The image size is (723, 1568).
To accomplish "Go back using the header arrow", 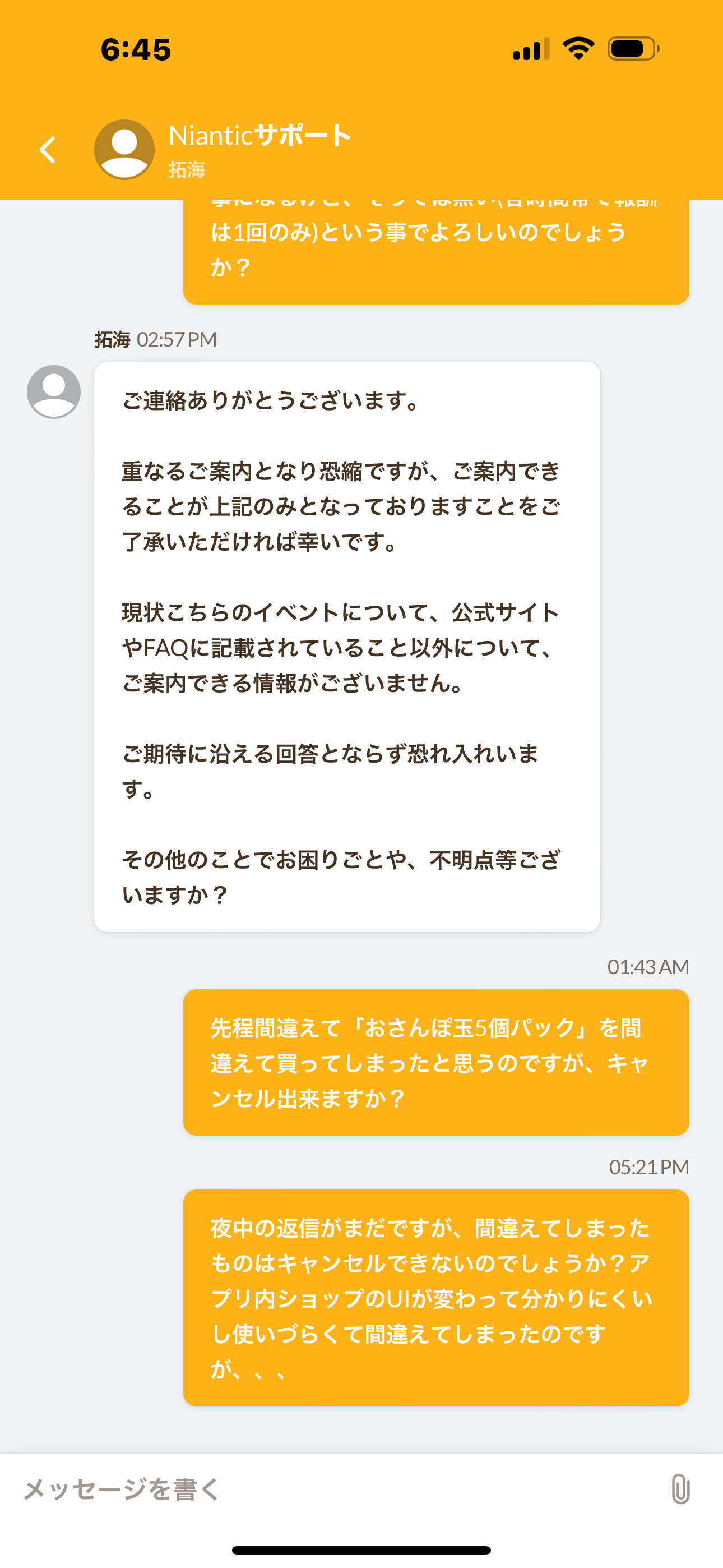I will click(x=48, y=150).
